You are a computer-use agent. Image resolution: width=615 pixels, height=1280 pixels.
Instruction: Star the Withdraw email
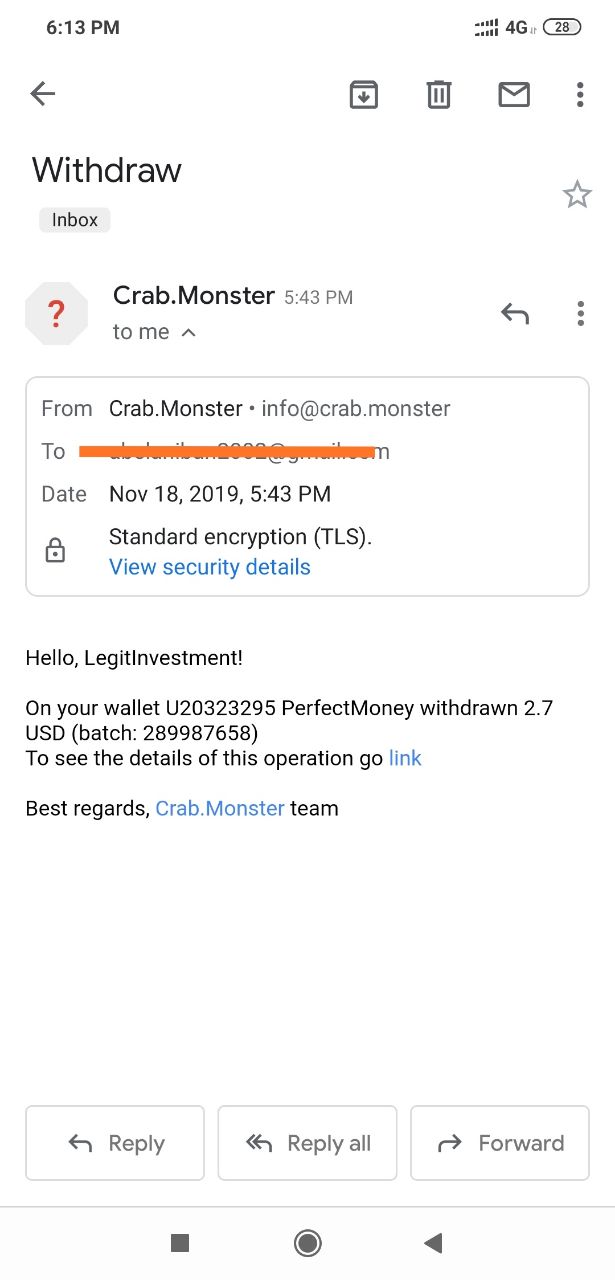[577, 194]
